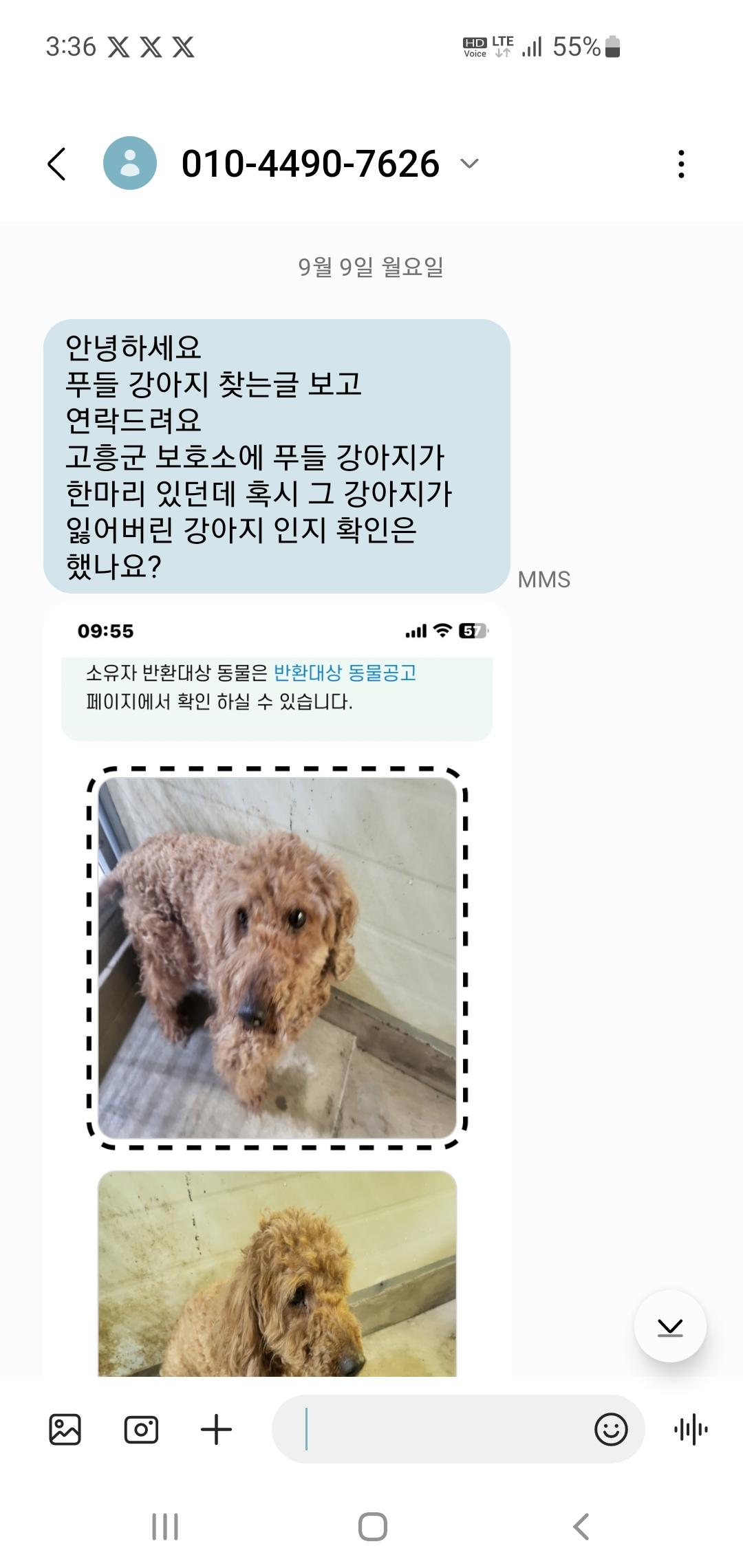Open recent apps from the navigation bar
Viewport: 743px width, 1568px height.
pos(165,1527)
